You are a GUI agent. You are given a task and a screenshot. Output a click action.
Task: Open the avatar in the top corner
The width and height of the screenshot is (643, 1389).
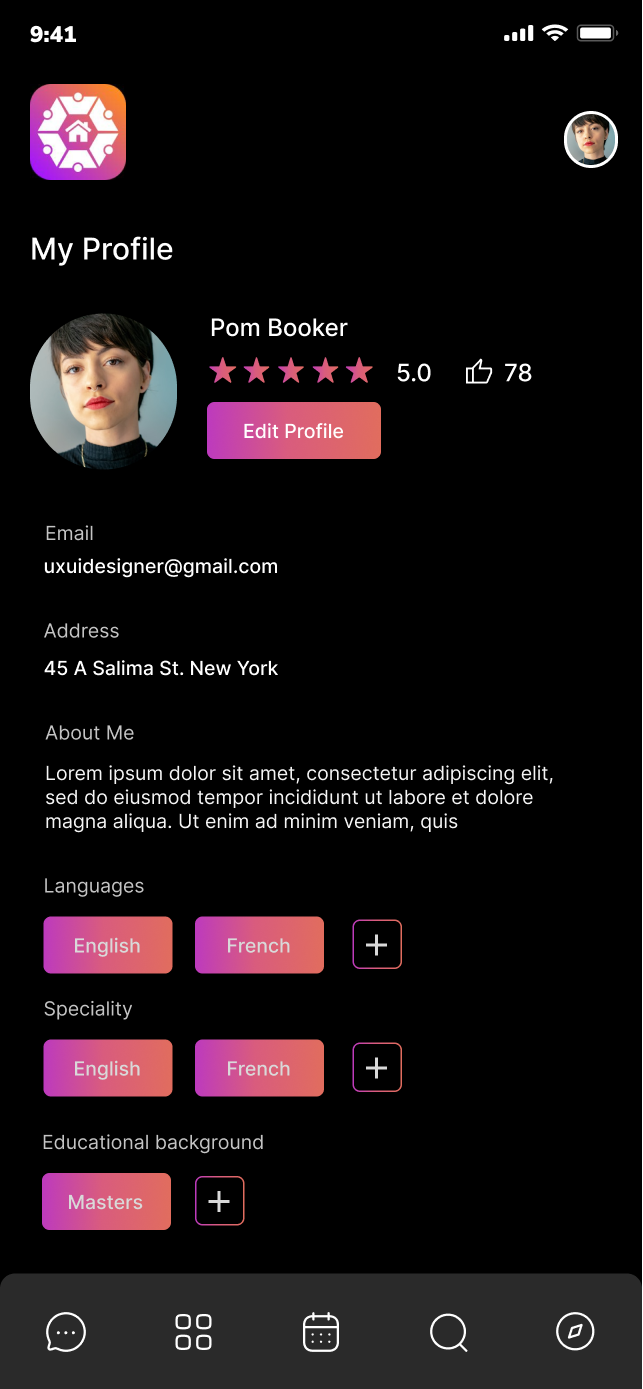[591, 139]
